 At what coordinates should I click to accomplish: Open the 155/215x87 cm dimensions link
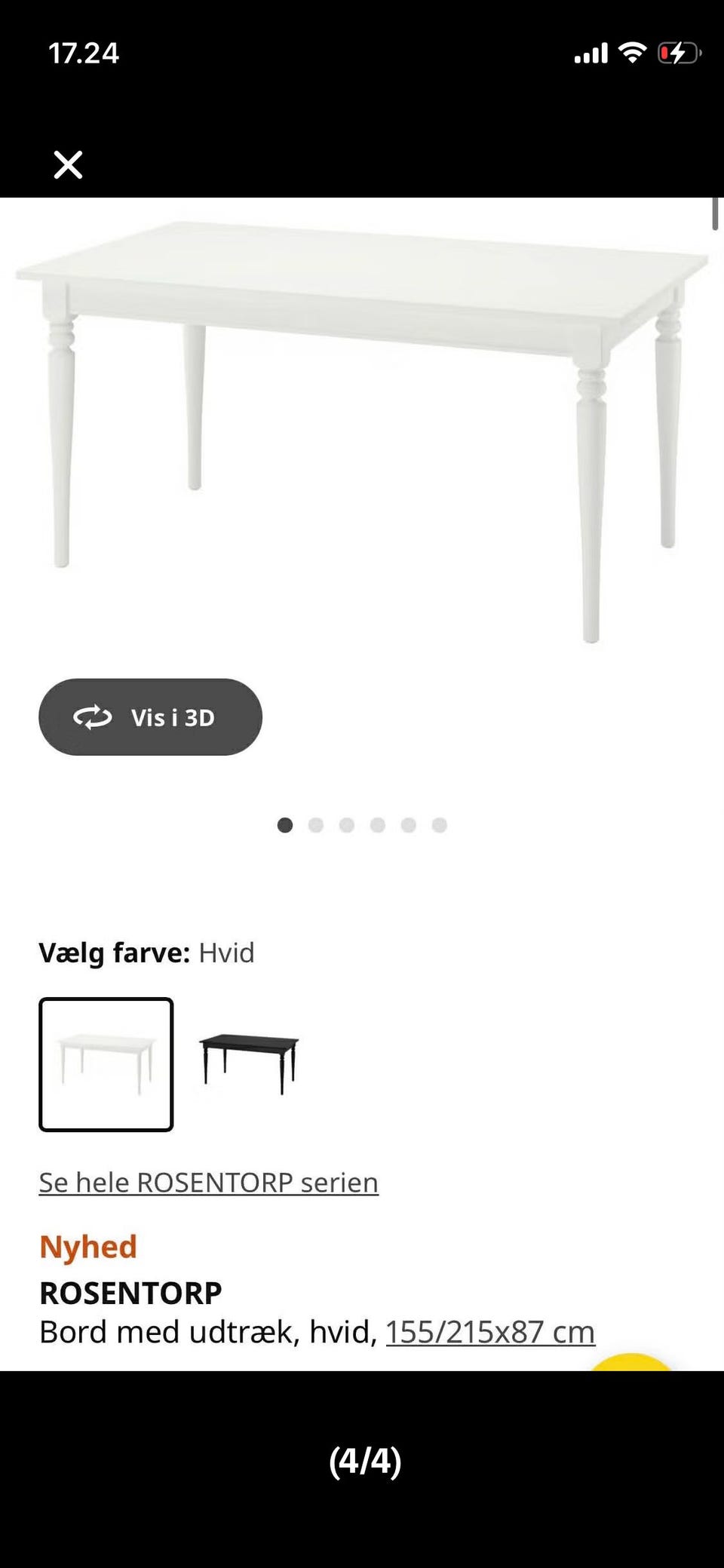pos(489,1330)
